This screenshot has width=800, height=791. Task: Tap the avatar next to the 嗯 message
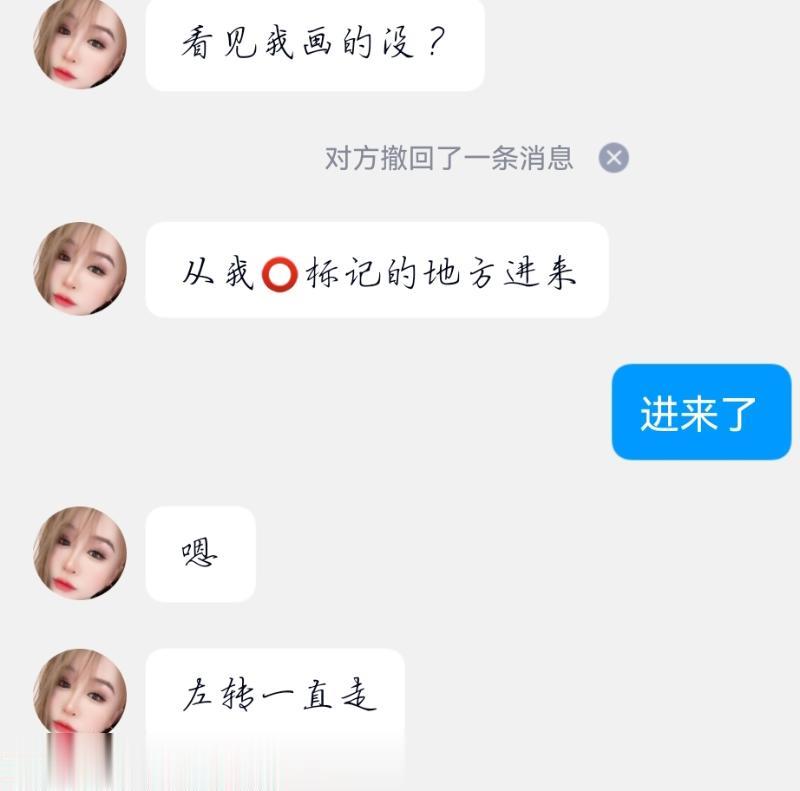[80, 553]
